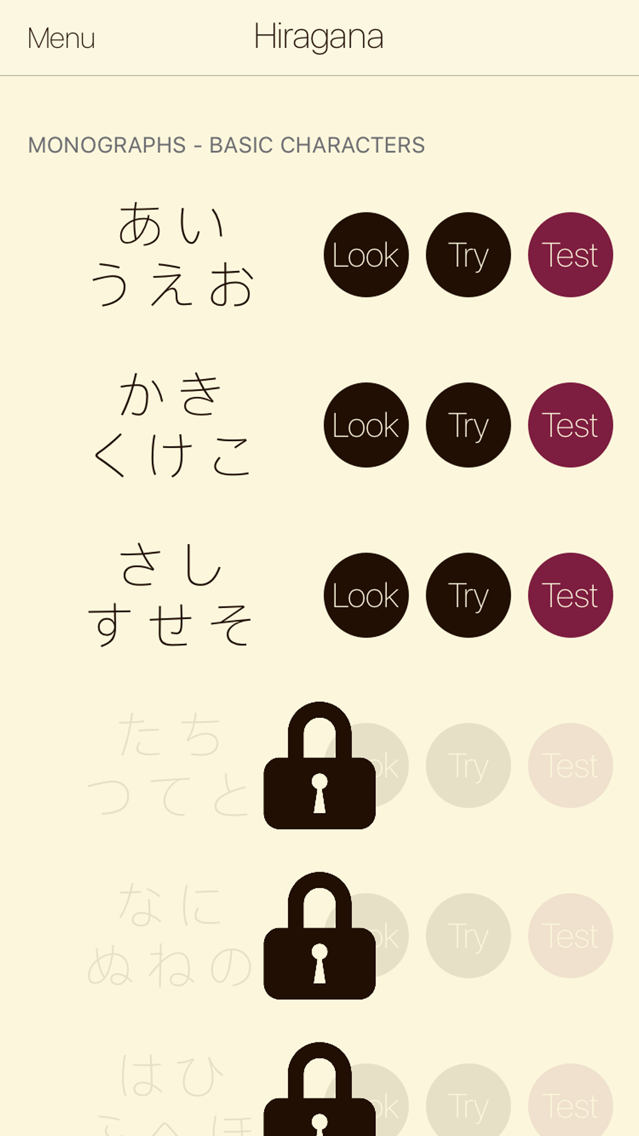Tap Look for the かきくけこ row
639x1136 pixels.
pyautogui.click(x=366, y=425)
